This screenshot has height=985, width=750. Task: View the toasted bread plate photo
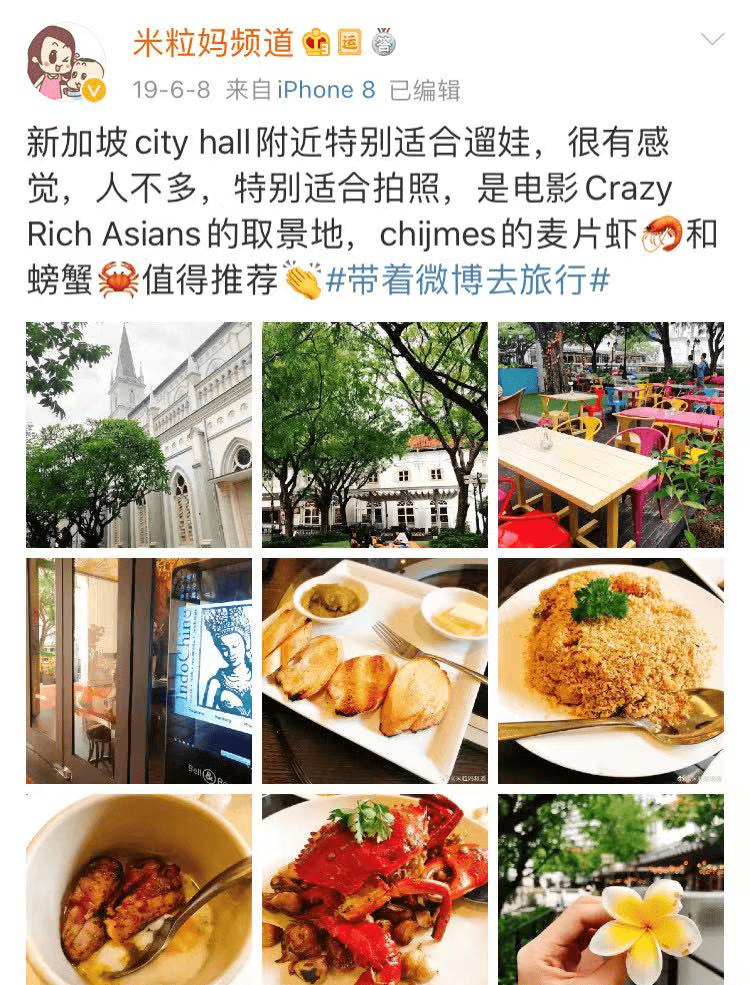375,670
